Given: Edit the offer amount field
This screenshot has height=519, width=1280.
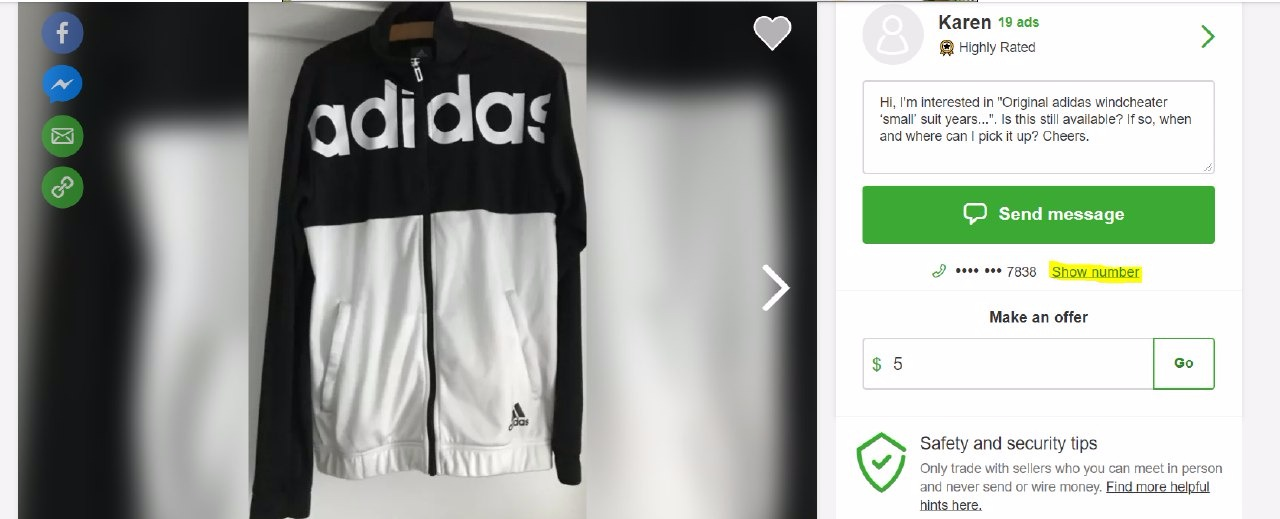Looking at the screenshot, I should click(1010, 364).
